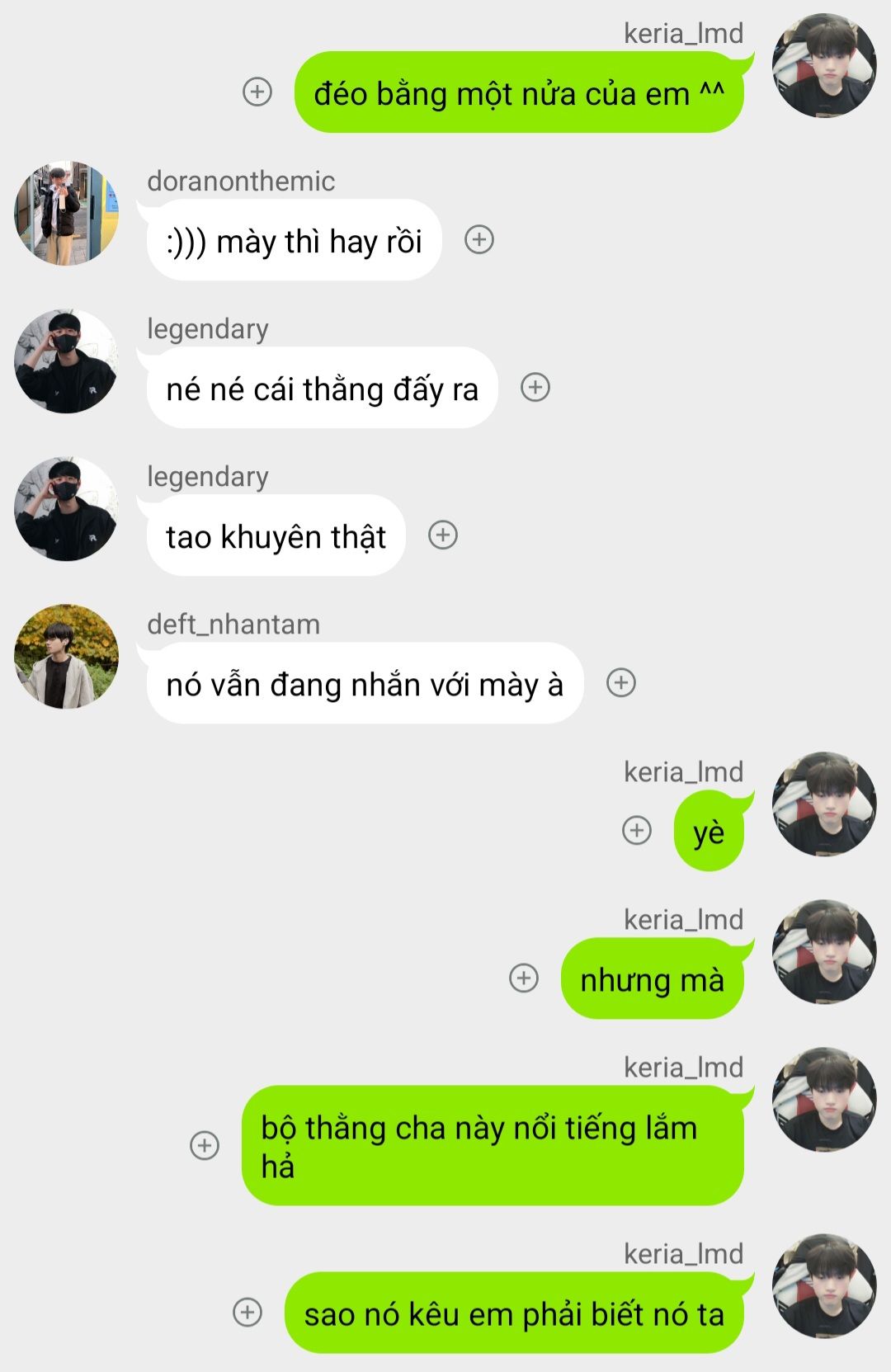Tap plus icon next to 'yè' message

[637, 831]
